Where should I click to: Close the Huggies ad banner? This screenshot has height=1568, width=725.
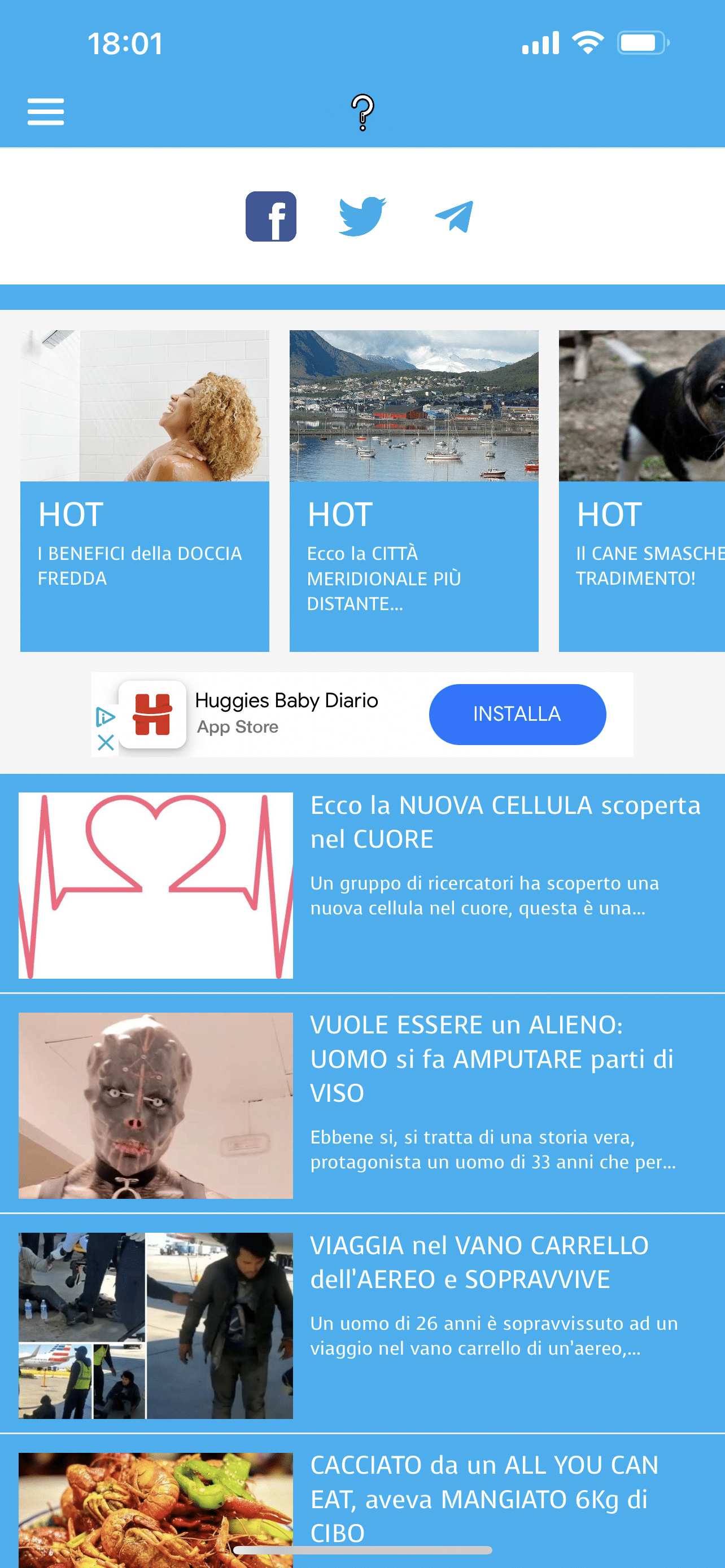(x=106, y=743)
